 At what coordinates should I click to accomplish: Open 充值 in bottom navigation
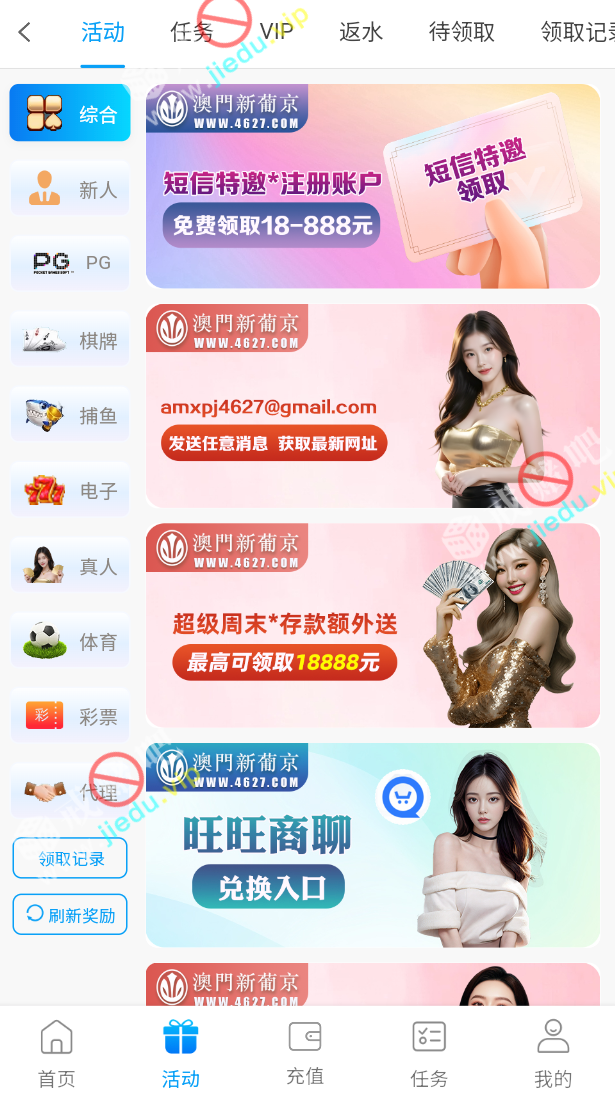click(305, 1053)
